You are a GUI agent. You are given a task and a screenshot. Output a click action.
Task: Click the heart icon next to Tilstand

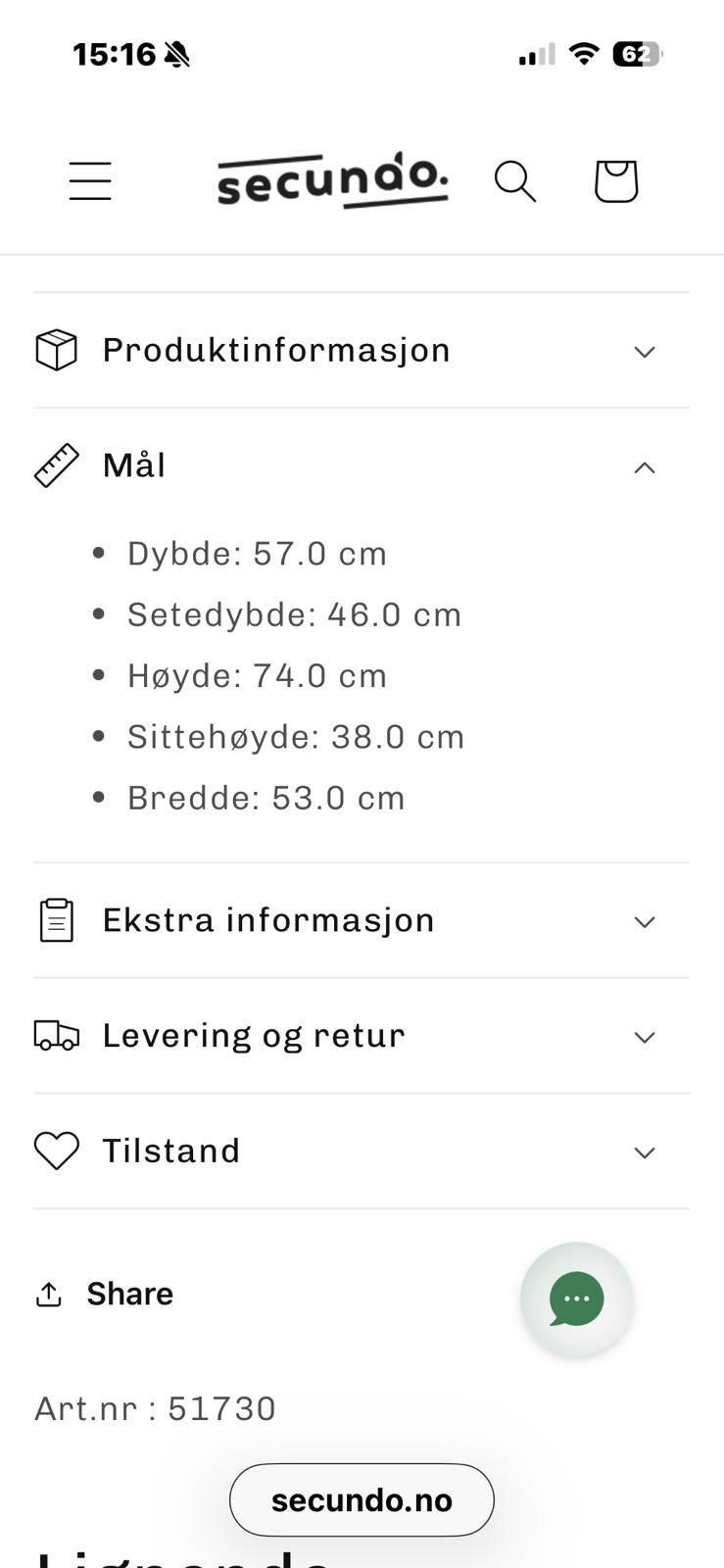(x=56, y=1151)
